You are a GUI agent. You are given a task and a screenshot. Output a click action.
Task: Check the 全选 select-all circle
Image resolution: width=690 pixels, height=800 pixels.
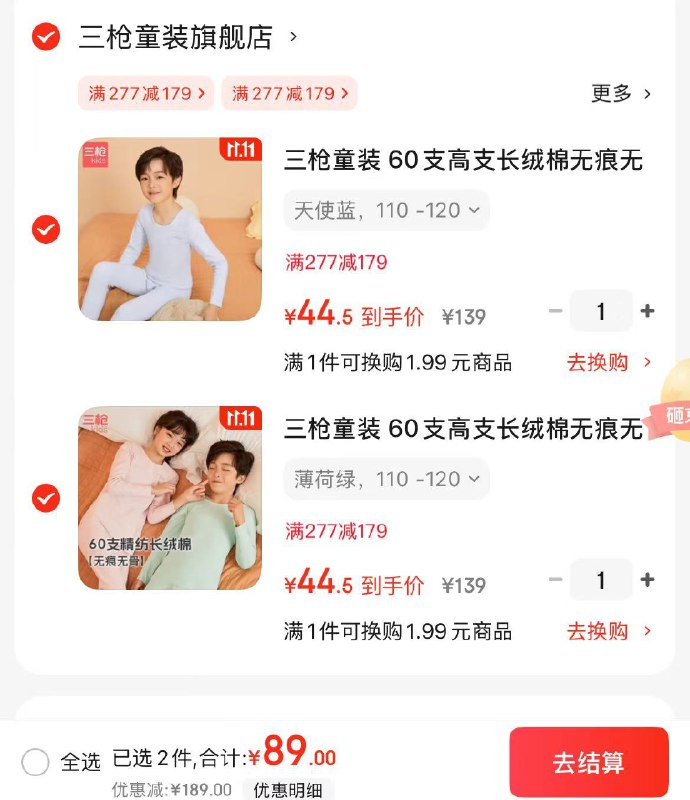click(35, 763)
